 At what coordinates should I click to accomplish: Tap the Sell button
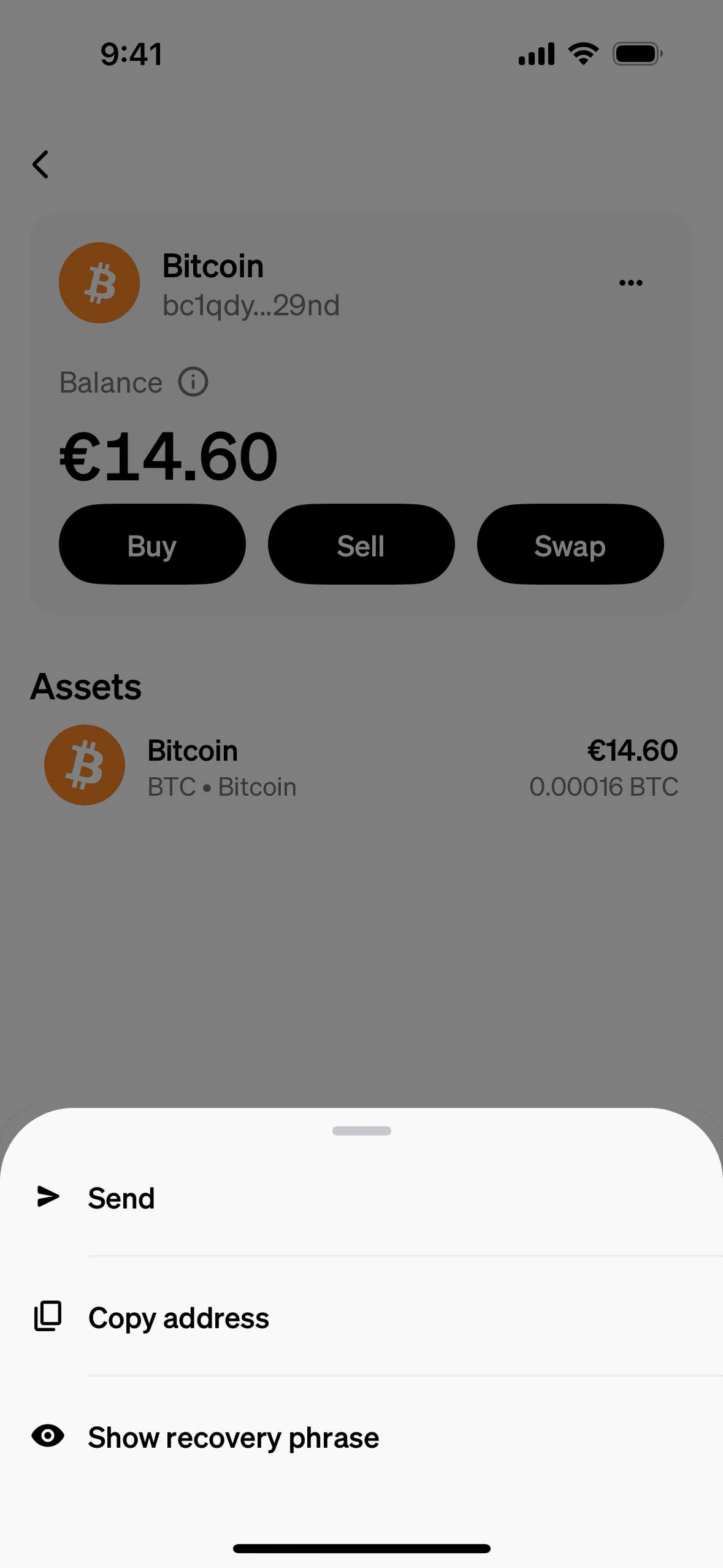pyautogui.click(x=361, y=545)
